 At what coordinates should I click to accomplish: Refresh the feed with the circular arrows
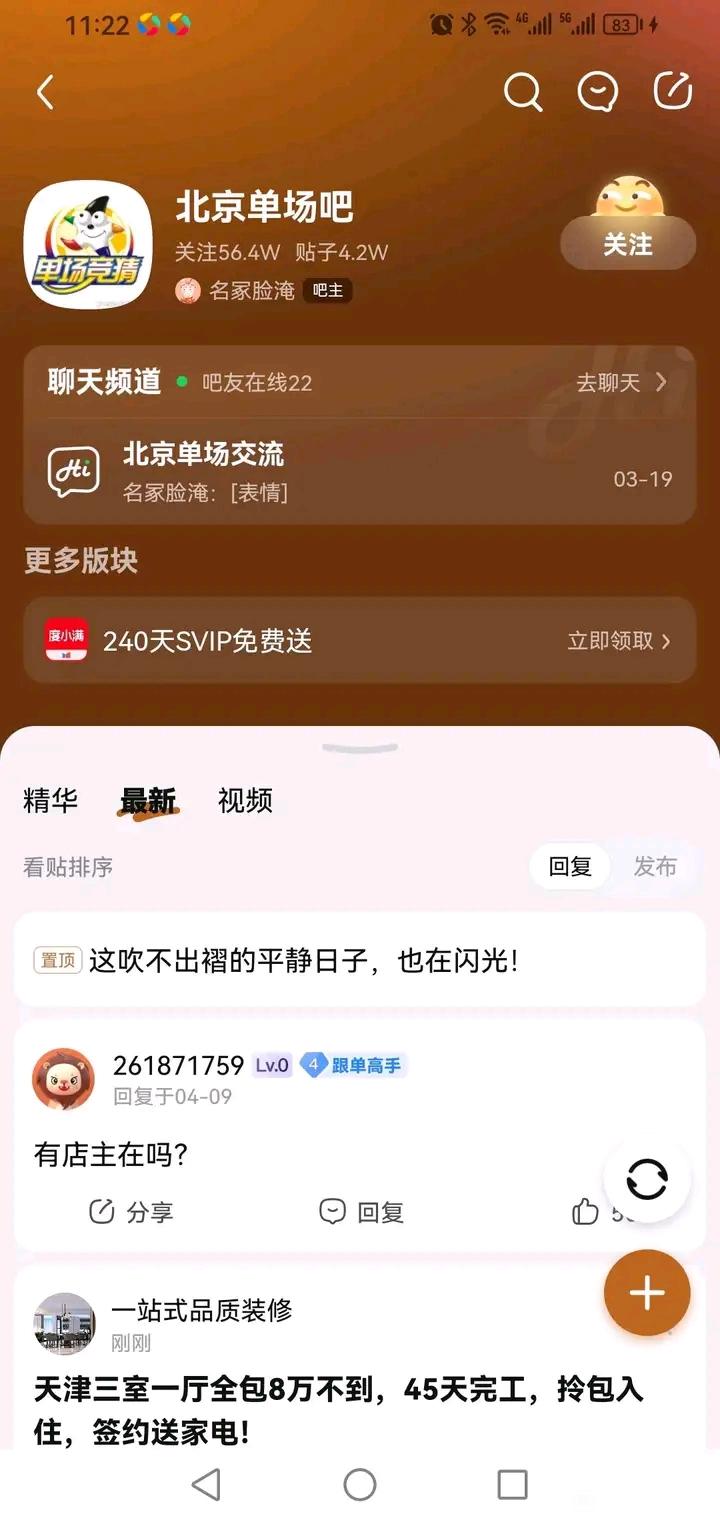pyautogui.click(x=647, y=1180)
